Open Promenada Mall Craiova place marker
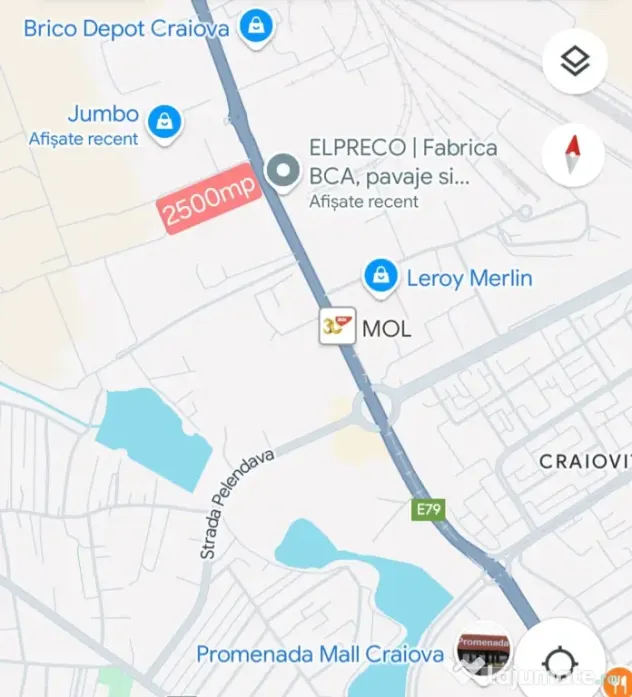Screen dimensions: 632x697 tap(482, 652)
